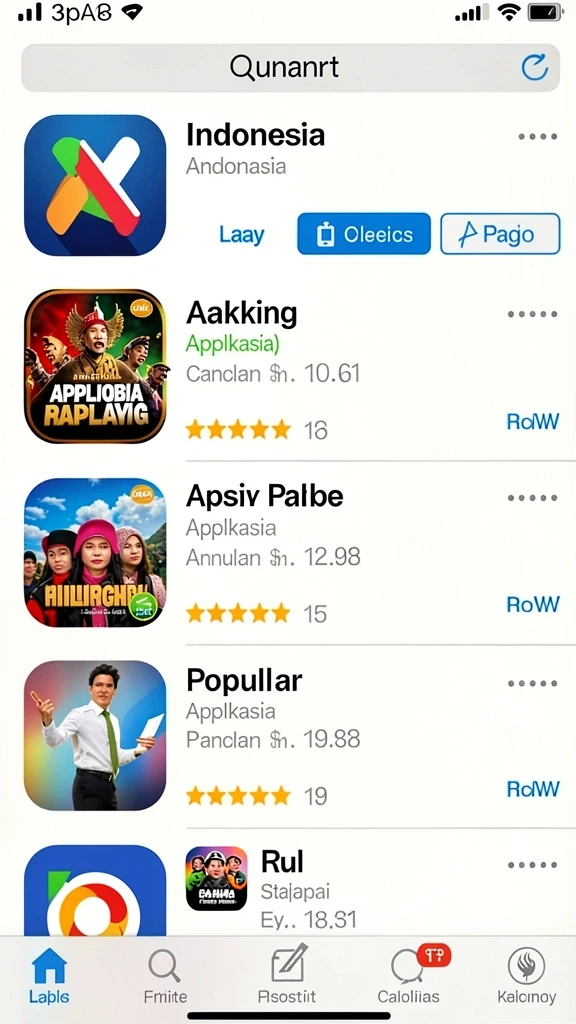Open the Apsiv Palbe app listing
This screenshot has height=1024, width=576.
coord(290,552)
